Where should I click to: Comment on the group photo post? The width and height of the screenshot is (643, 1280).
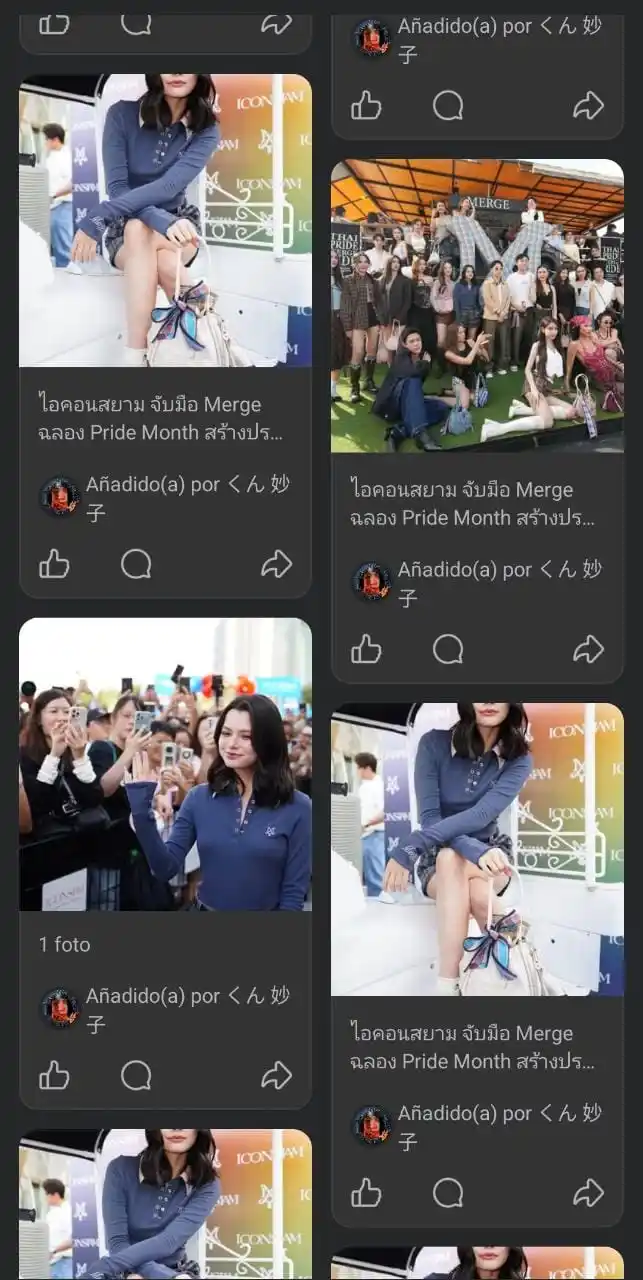pyautogui.click(x=448, y=650)
